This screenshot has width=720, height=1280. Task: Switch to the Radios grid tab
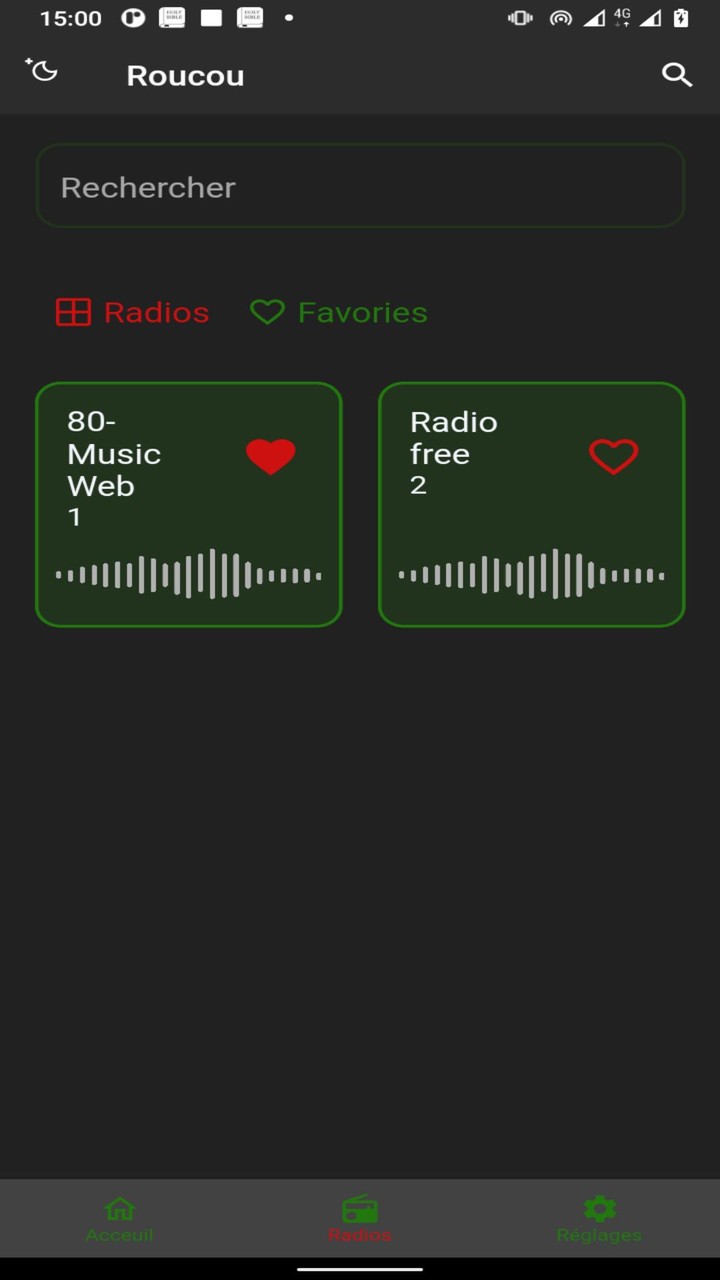coord(133,313)
